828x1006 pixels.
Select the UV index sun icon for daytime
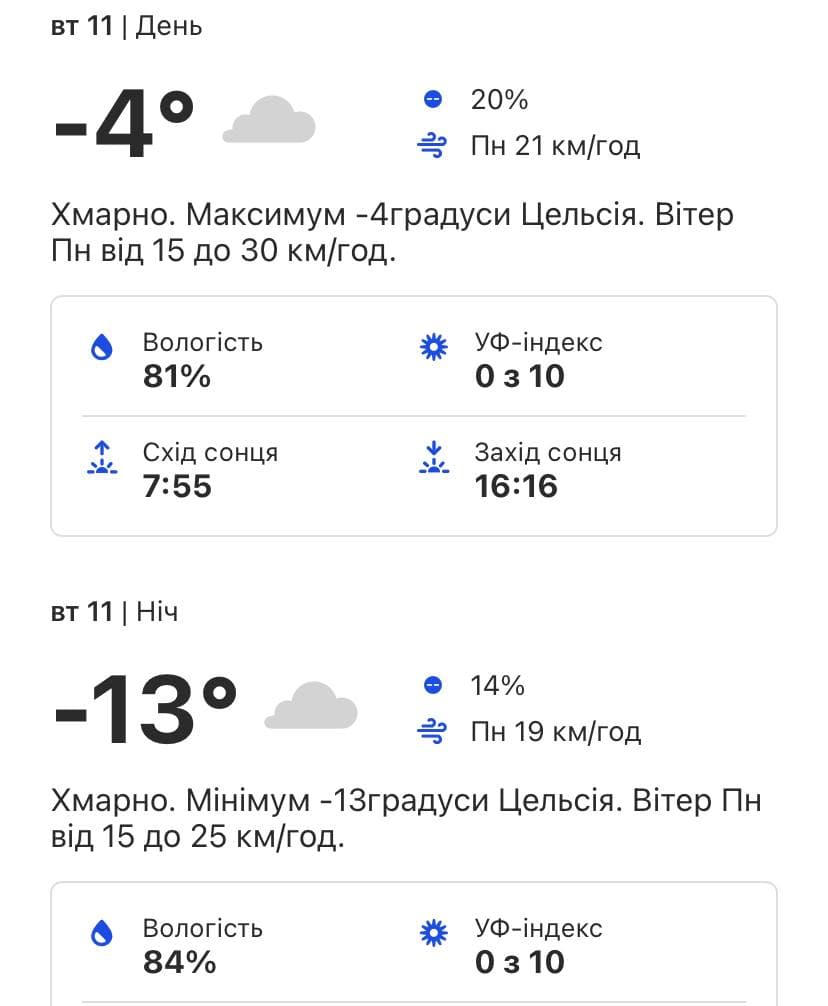pos(433,346)
